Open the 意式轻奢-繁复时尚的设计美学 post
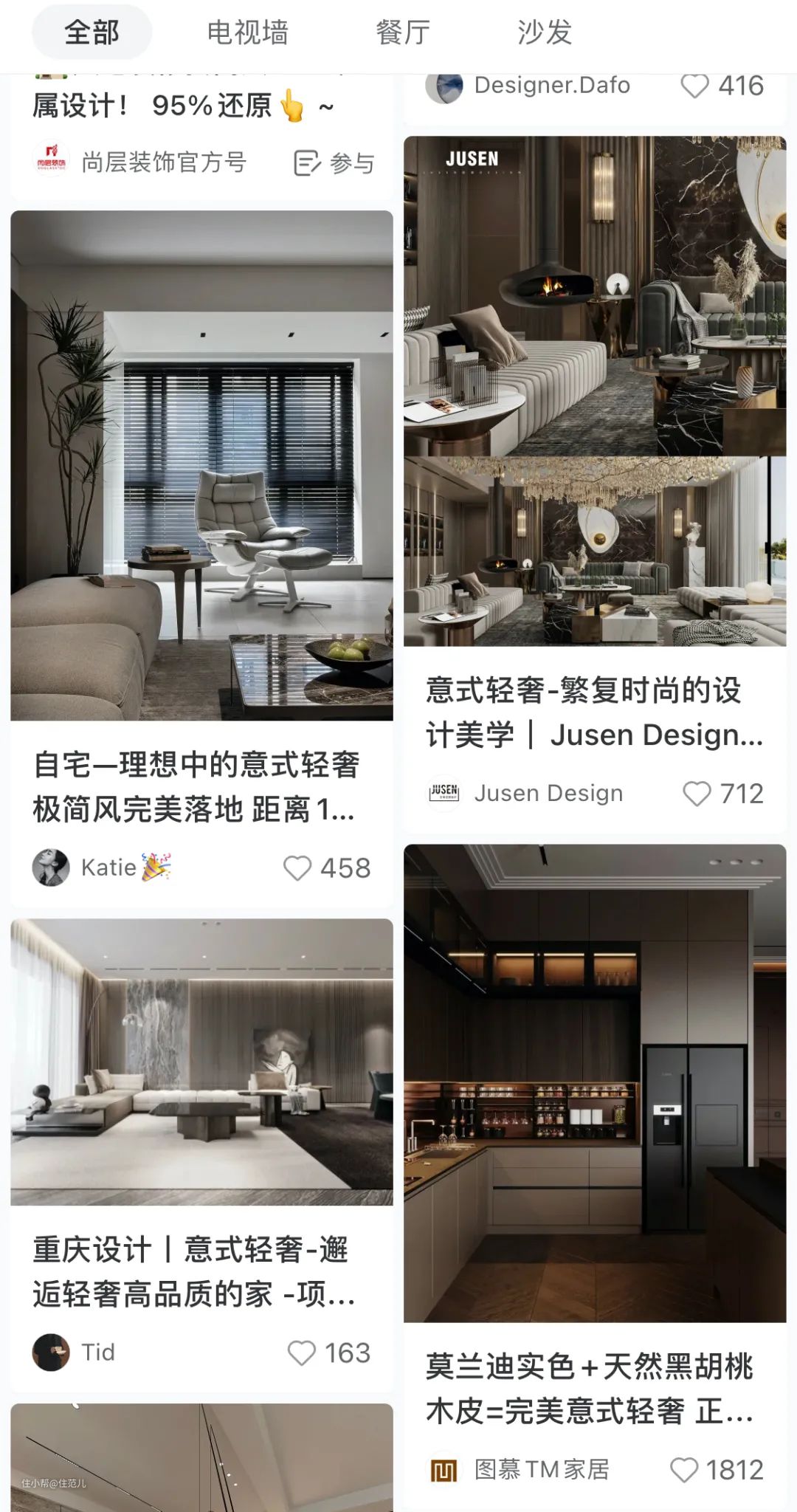 (594, 391)
